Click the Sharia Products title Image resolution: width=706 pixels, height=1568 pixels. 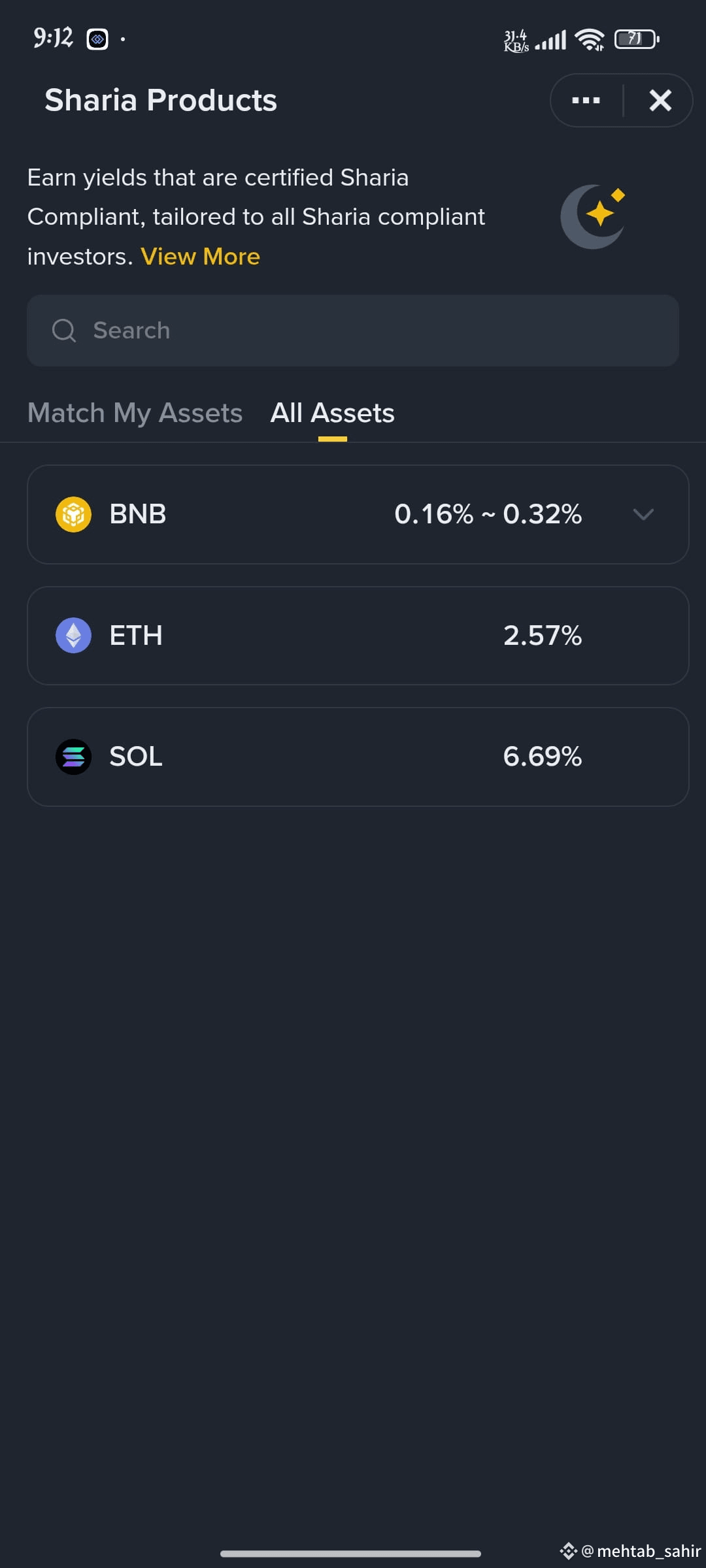(161, 100)
